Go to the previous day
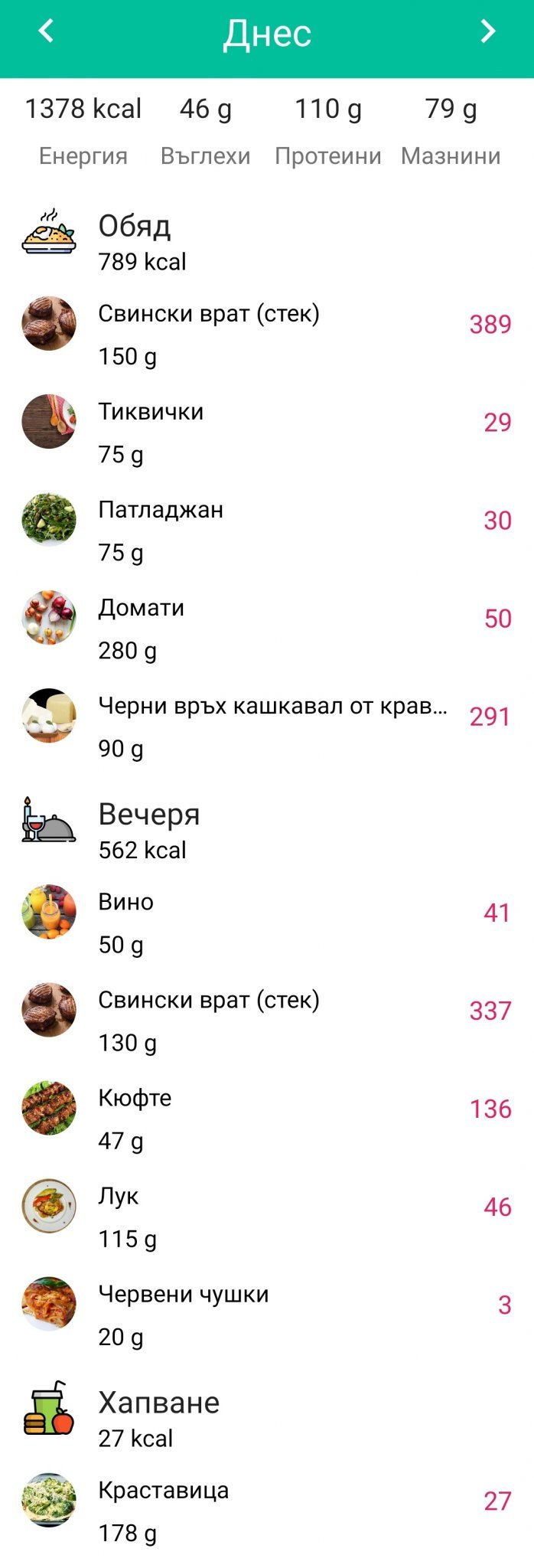 (46, 31)
